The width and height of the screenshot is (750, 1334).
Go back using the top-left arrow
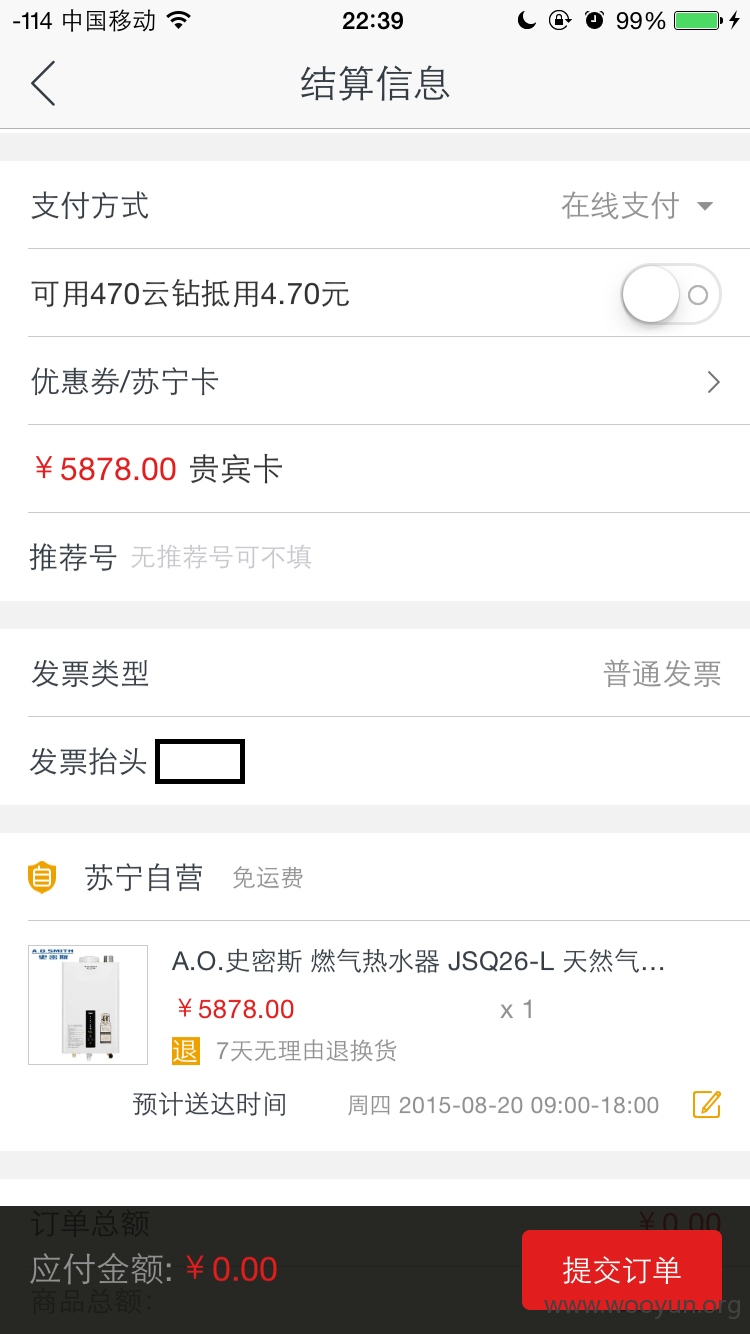click(43, 83)
